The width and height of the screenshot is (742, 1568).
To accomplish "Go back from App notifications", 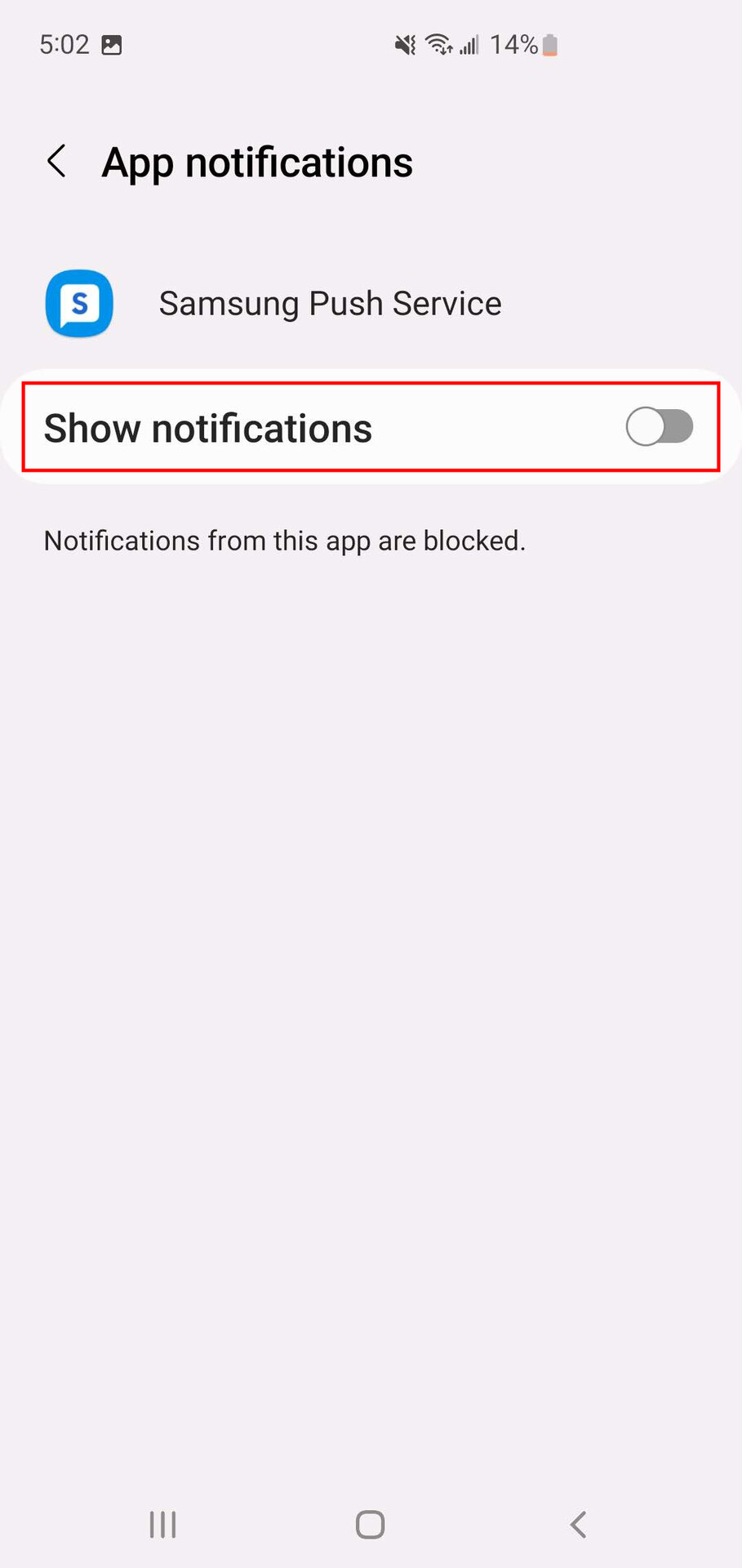I will point(57,162).
